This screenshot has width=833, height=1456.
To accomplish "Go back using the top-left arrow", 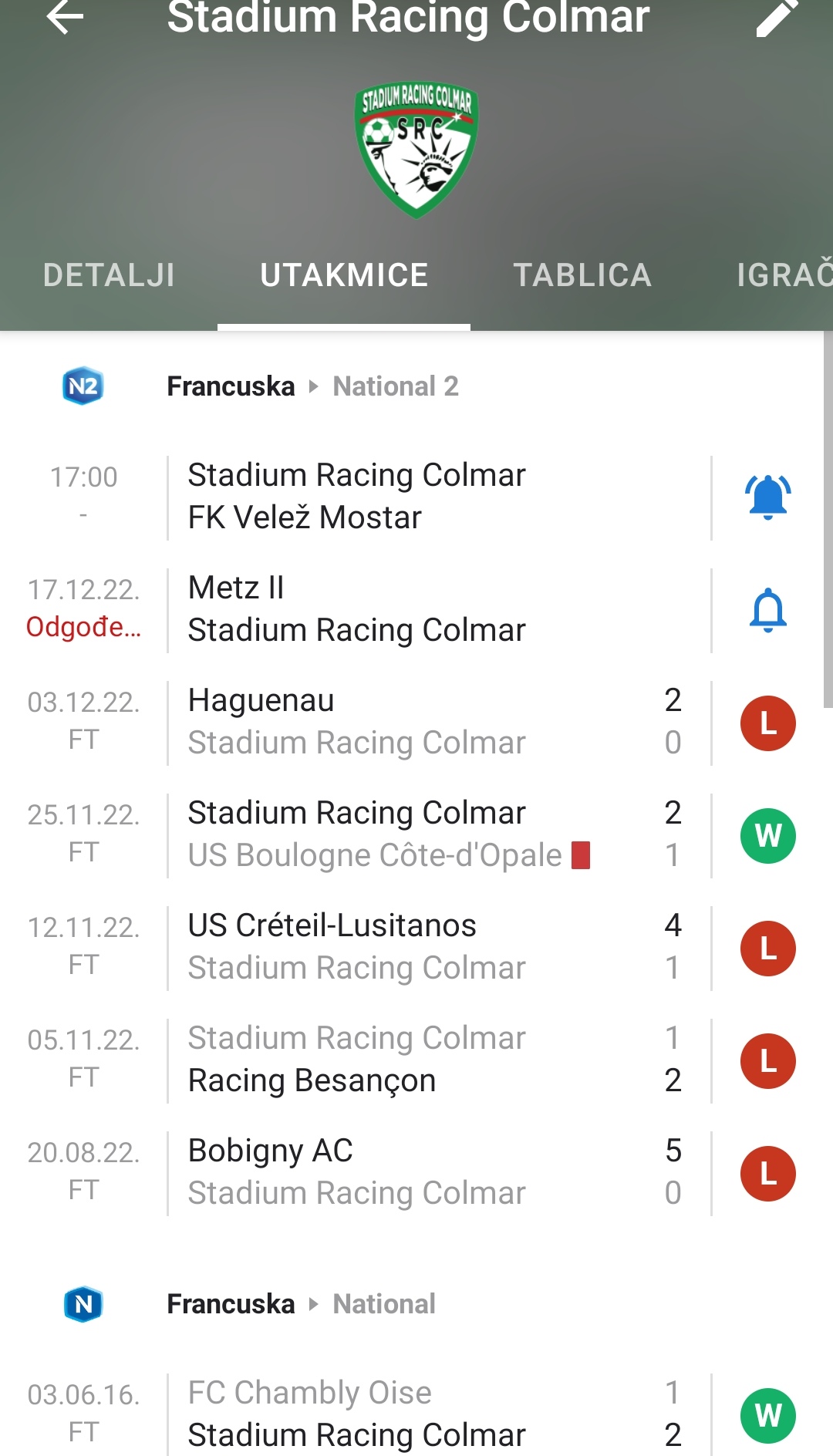I will [65, 17].
